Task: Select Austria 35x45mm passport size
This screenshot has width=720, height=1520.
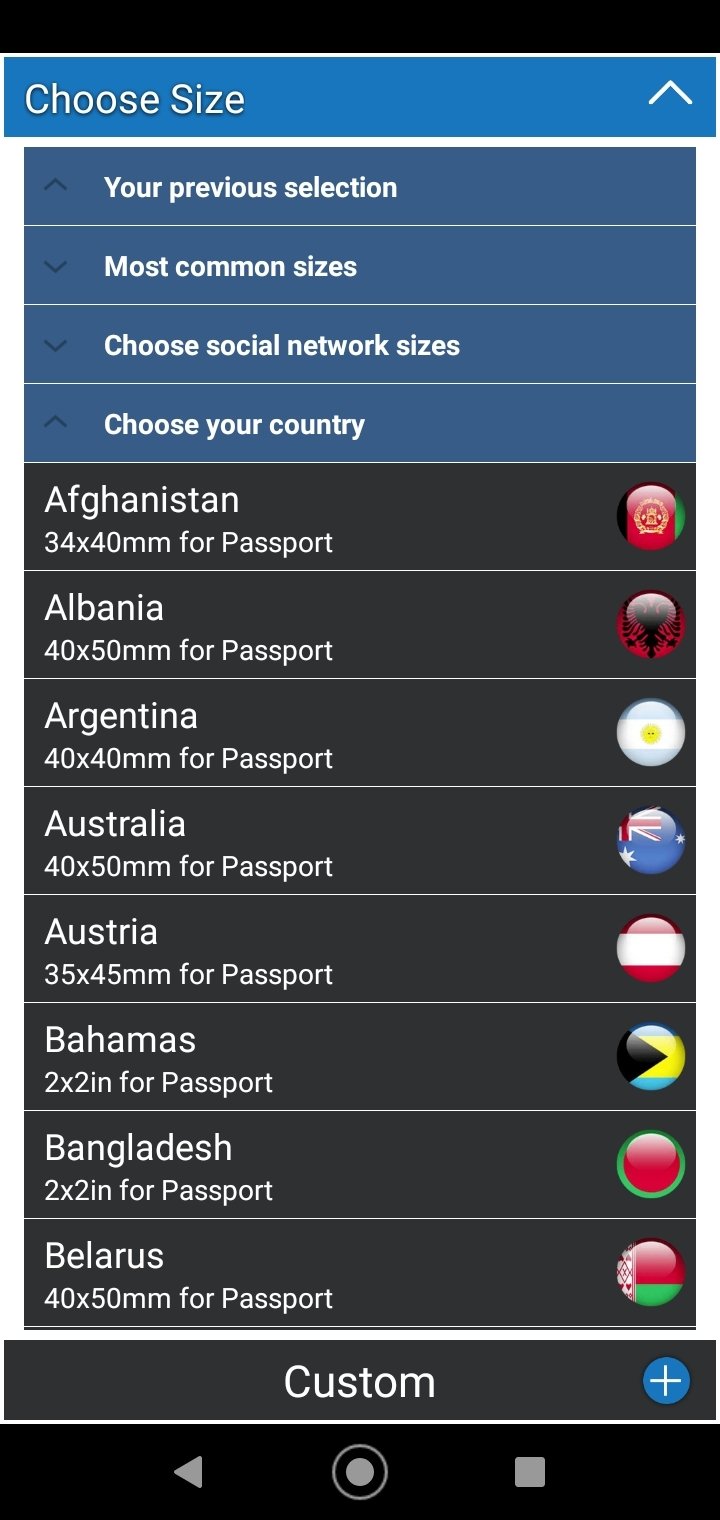Action: (360, 949)
